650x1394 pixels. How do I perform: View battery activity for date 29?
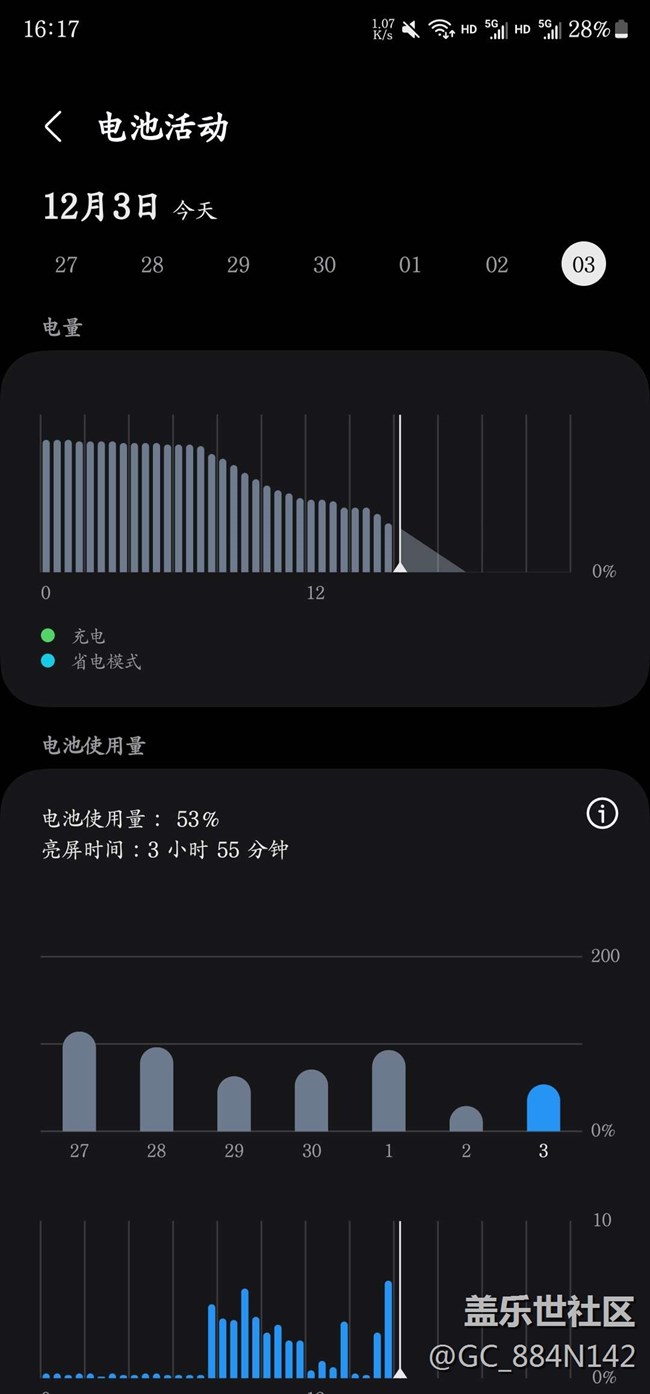238,265
